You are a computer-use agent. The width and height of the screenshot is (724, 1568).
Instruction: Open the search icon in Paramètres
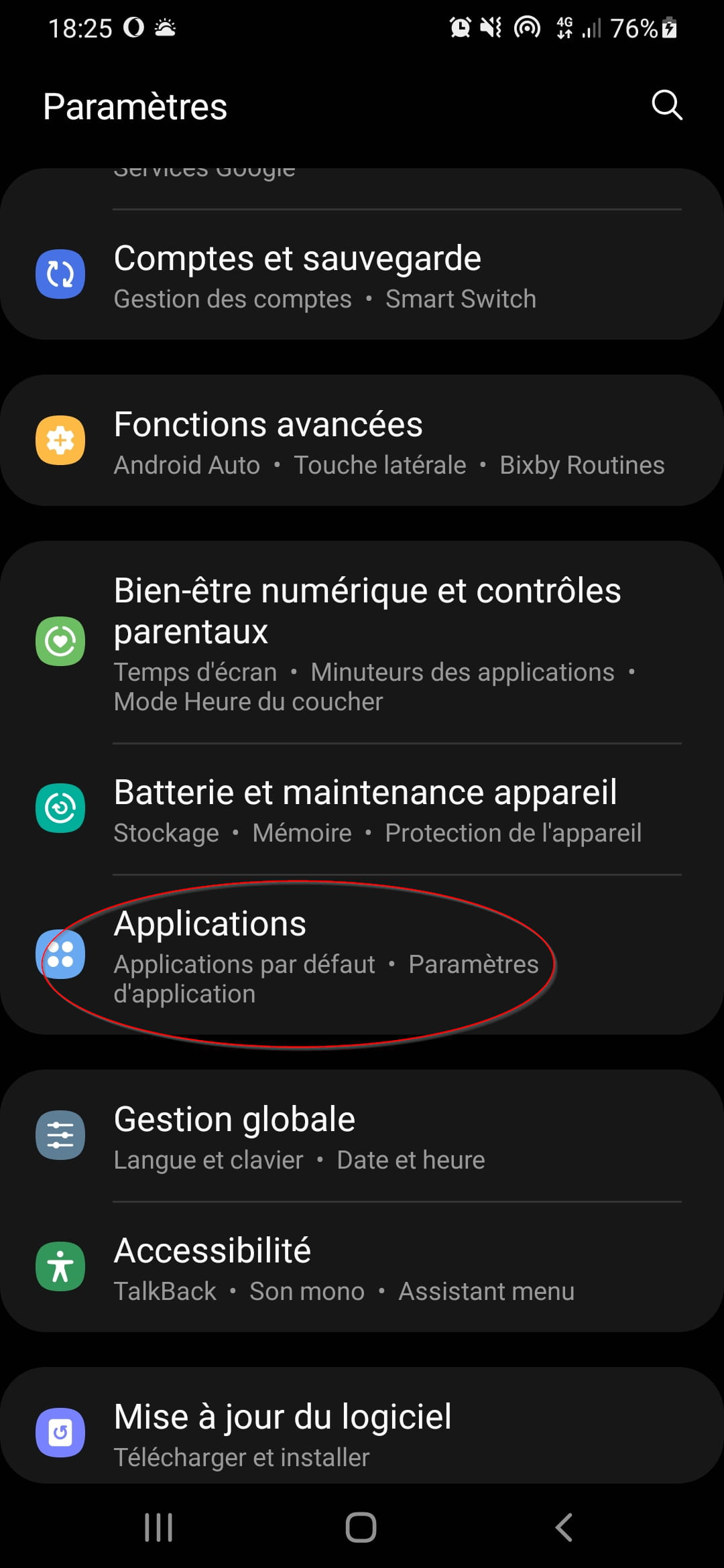(667, 105)
